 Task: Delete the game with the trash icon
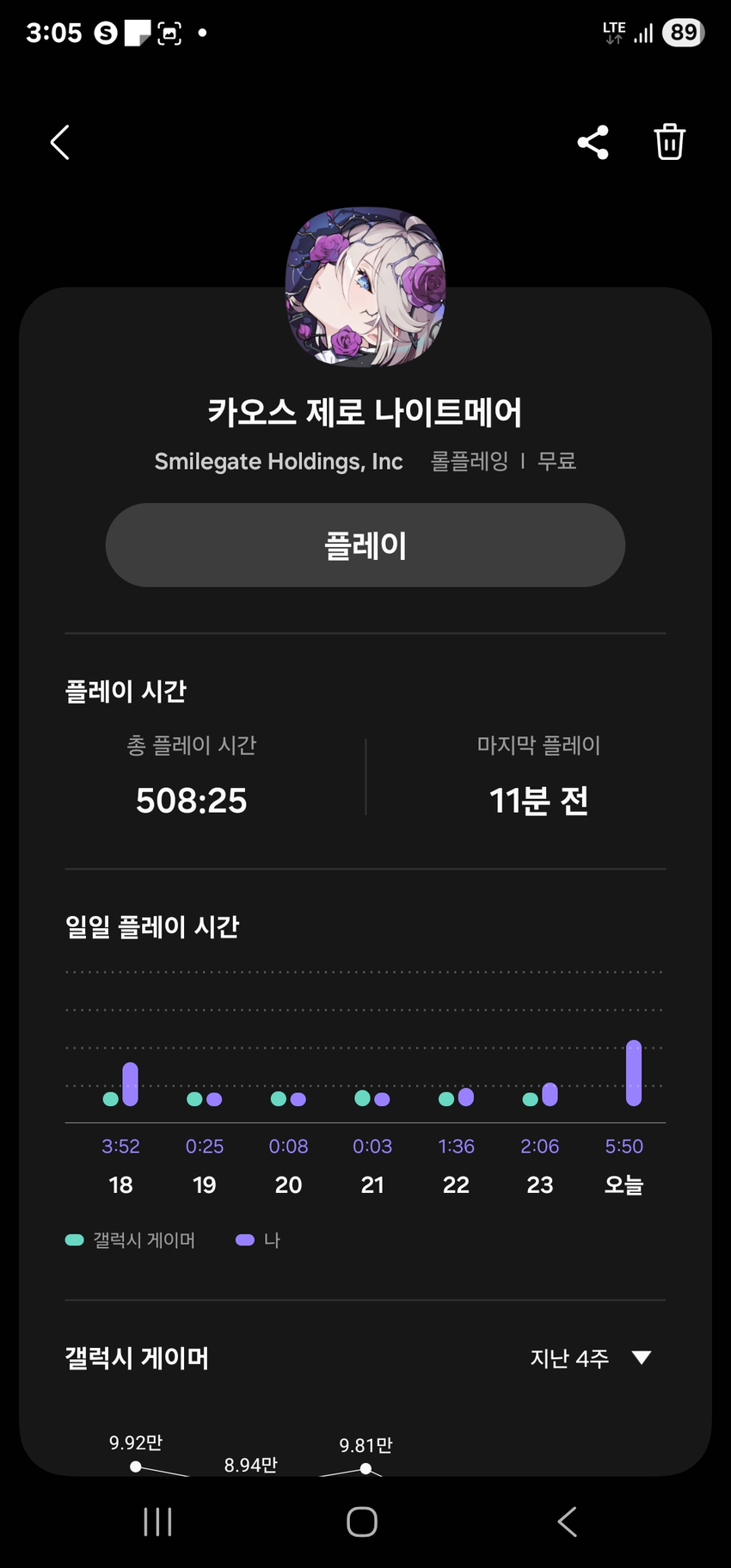(669, 142)
